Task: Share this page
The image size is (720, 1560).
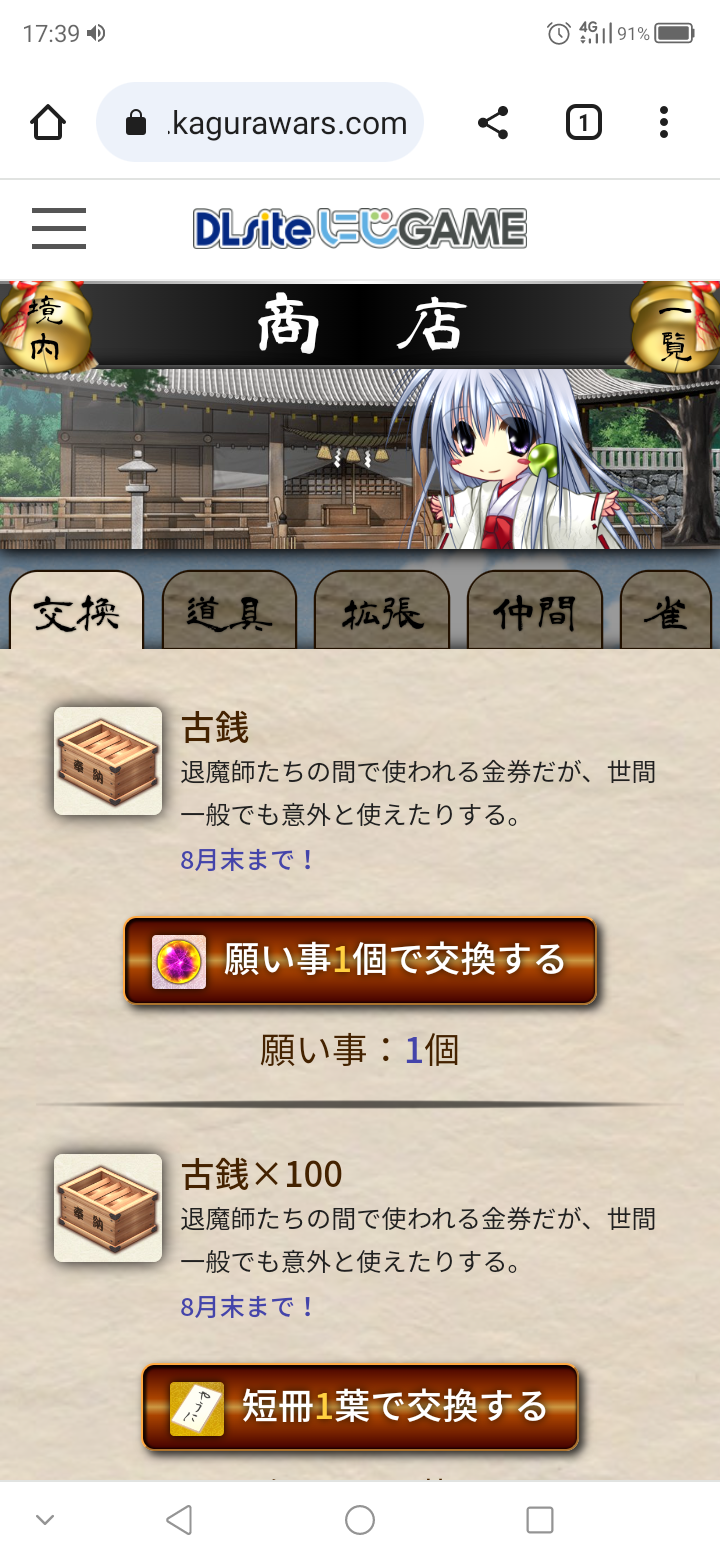Action: click(x=492, y=123)
